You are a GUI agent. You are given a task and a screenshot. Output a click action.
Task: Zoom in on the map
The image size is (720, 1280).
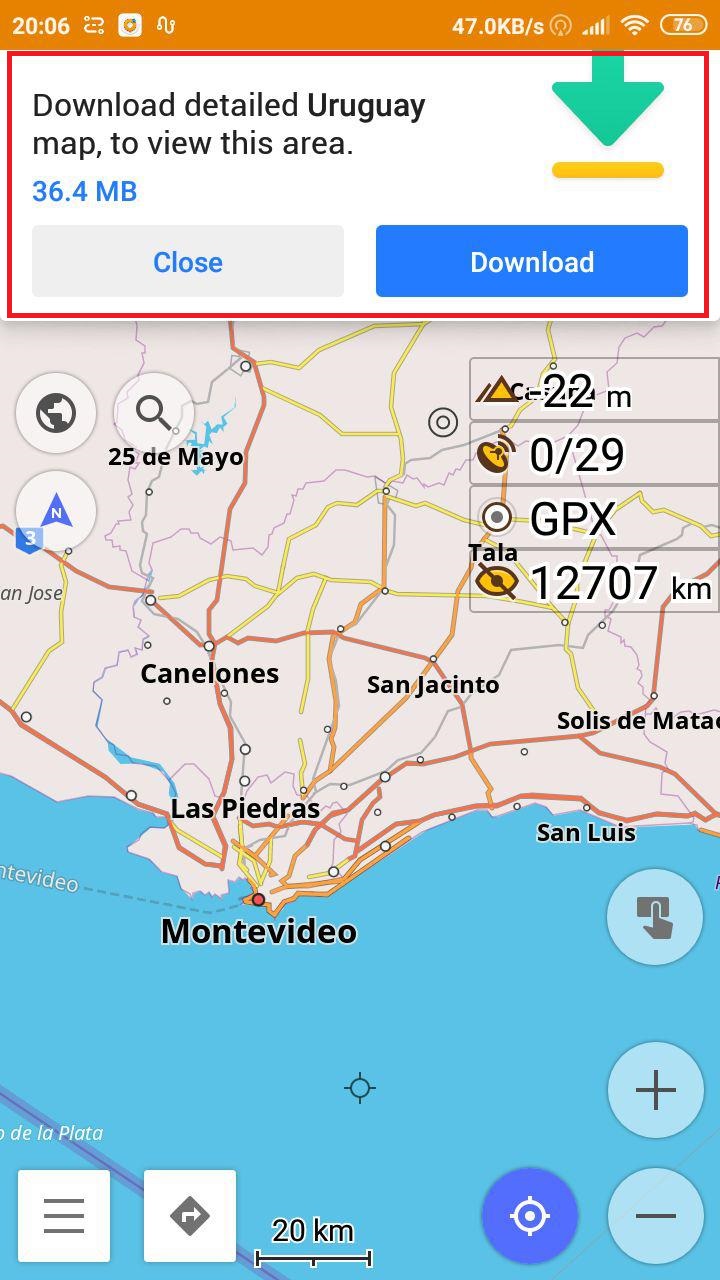point(656,1090)
